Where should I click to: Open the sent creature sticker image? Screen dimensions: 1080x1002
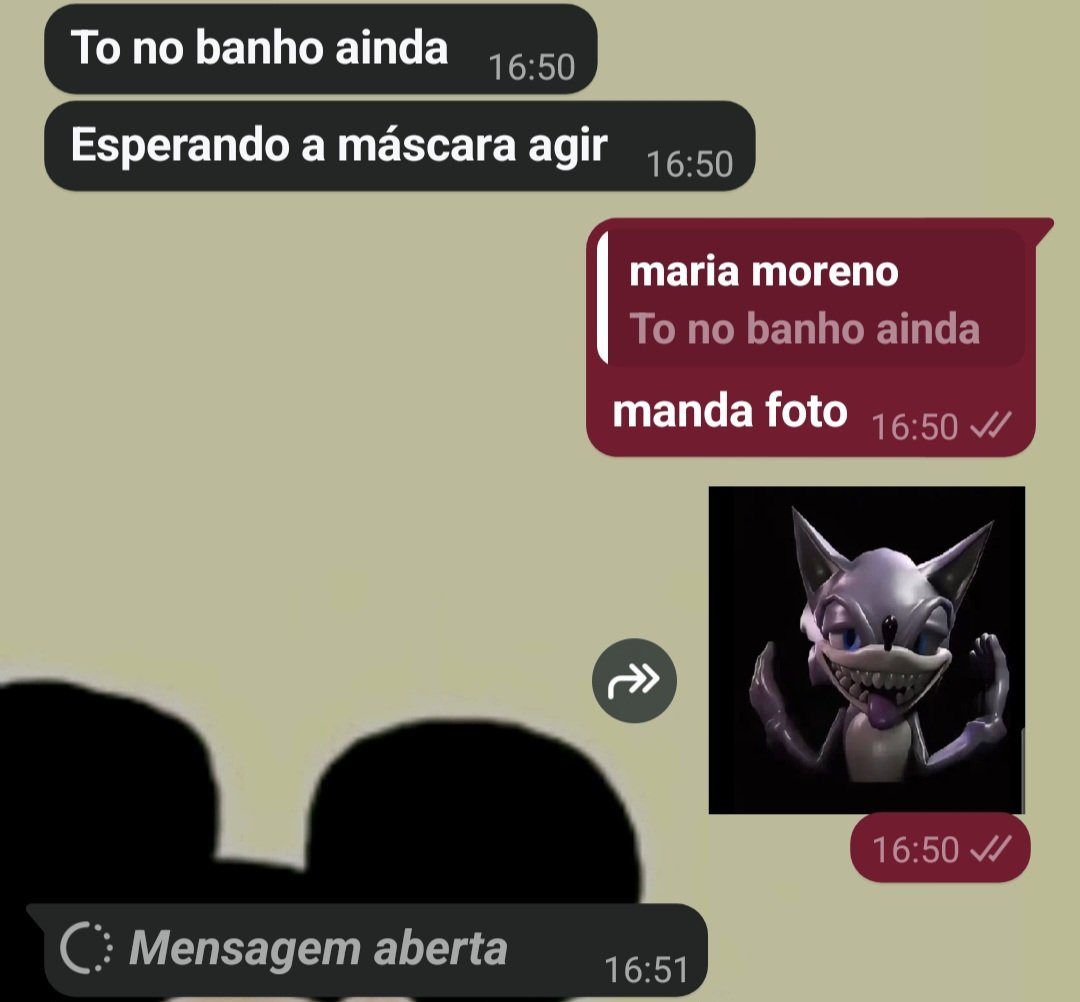pos(866,650)
